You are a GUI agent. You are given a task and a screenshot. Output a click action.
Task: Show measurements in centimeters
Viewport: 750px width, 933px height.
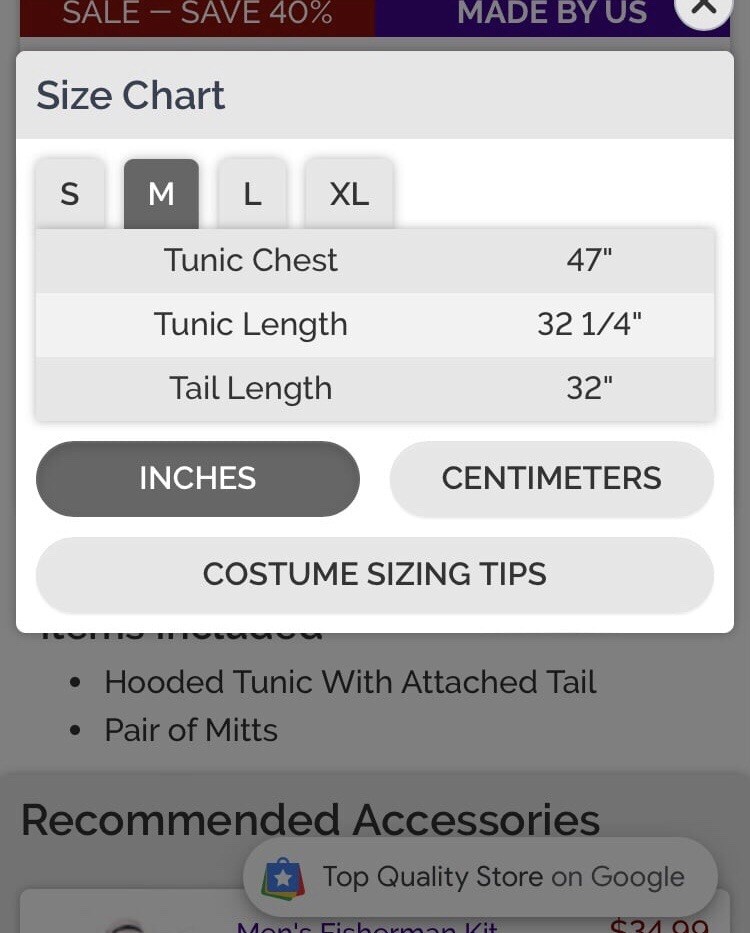(551, 478)
